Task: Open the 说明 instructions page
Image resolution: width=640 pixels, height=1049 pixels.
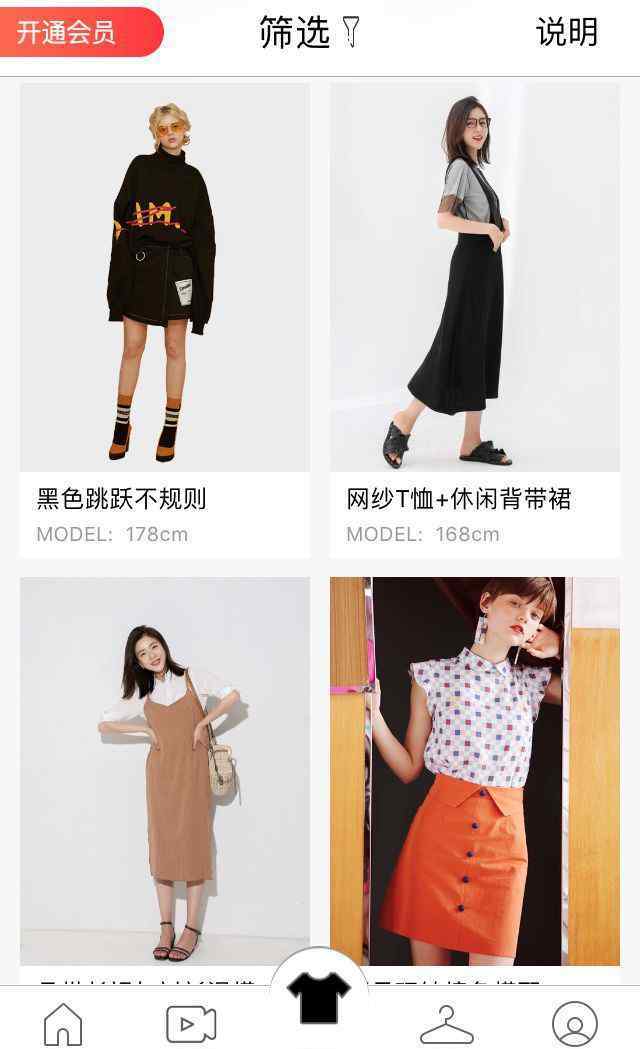Action: pyautogui.click(x=566, y=32)
